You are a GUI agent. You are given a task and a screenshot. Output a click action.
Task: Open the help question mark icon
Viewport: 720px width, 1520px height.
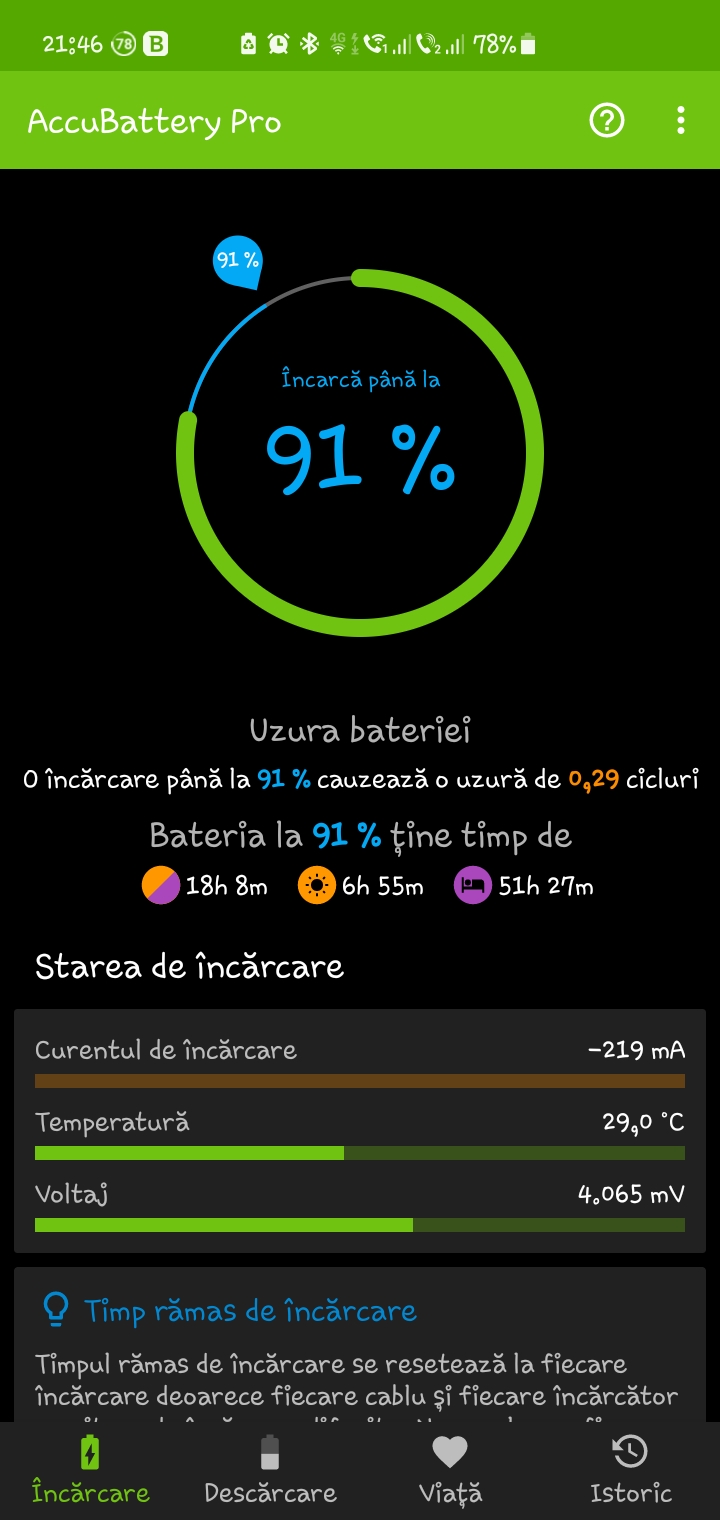point(607,121)
